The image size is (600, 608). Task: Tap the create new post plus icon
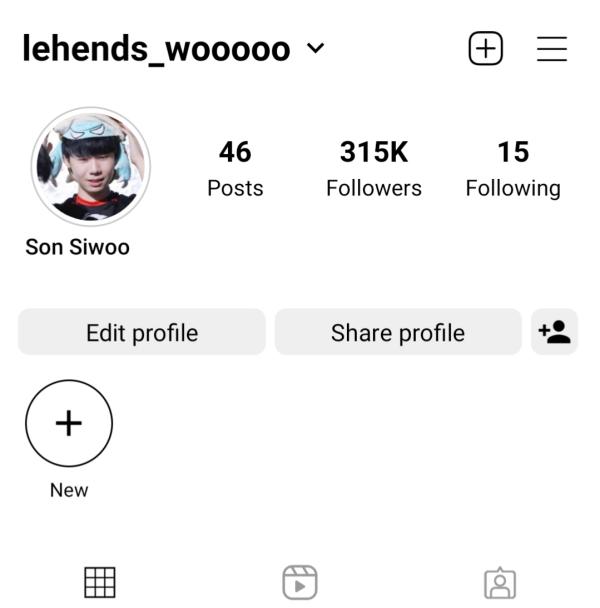(x=486, y=48)
